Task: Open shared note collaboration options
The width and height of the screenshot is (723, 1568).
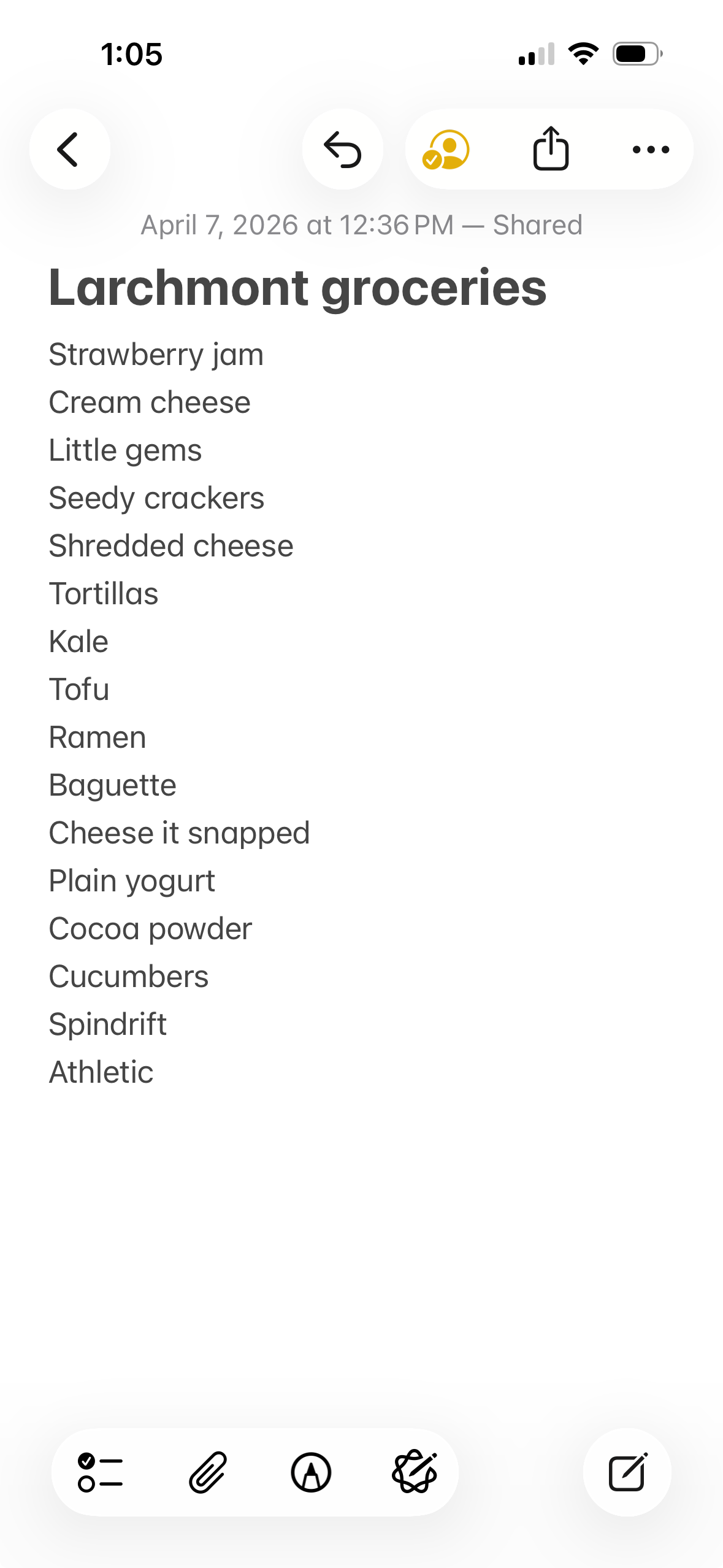Action: tap(446, 149)
